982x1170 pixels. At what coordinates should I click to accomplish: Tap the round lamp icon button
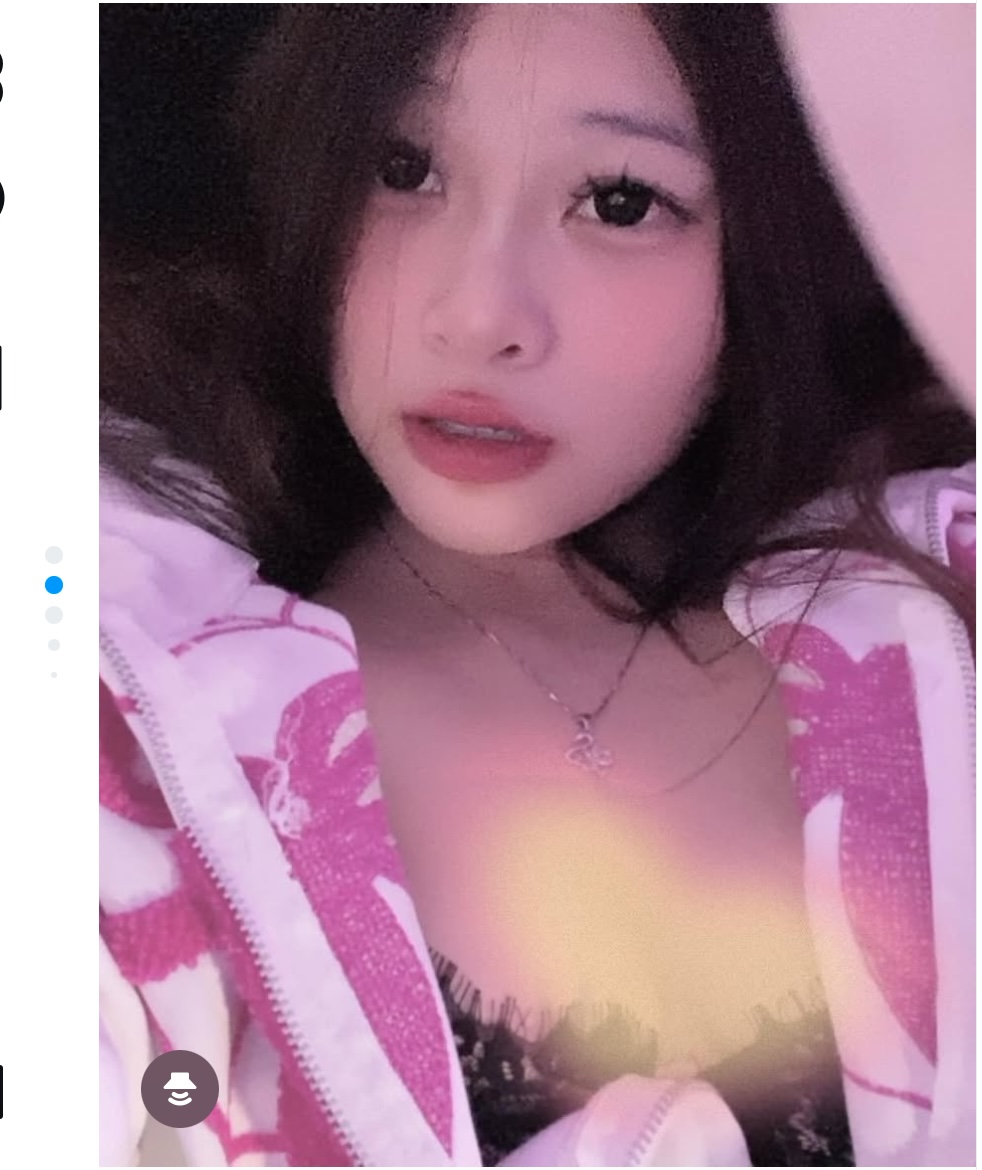180,1088
